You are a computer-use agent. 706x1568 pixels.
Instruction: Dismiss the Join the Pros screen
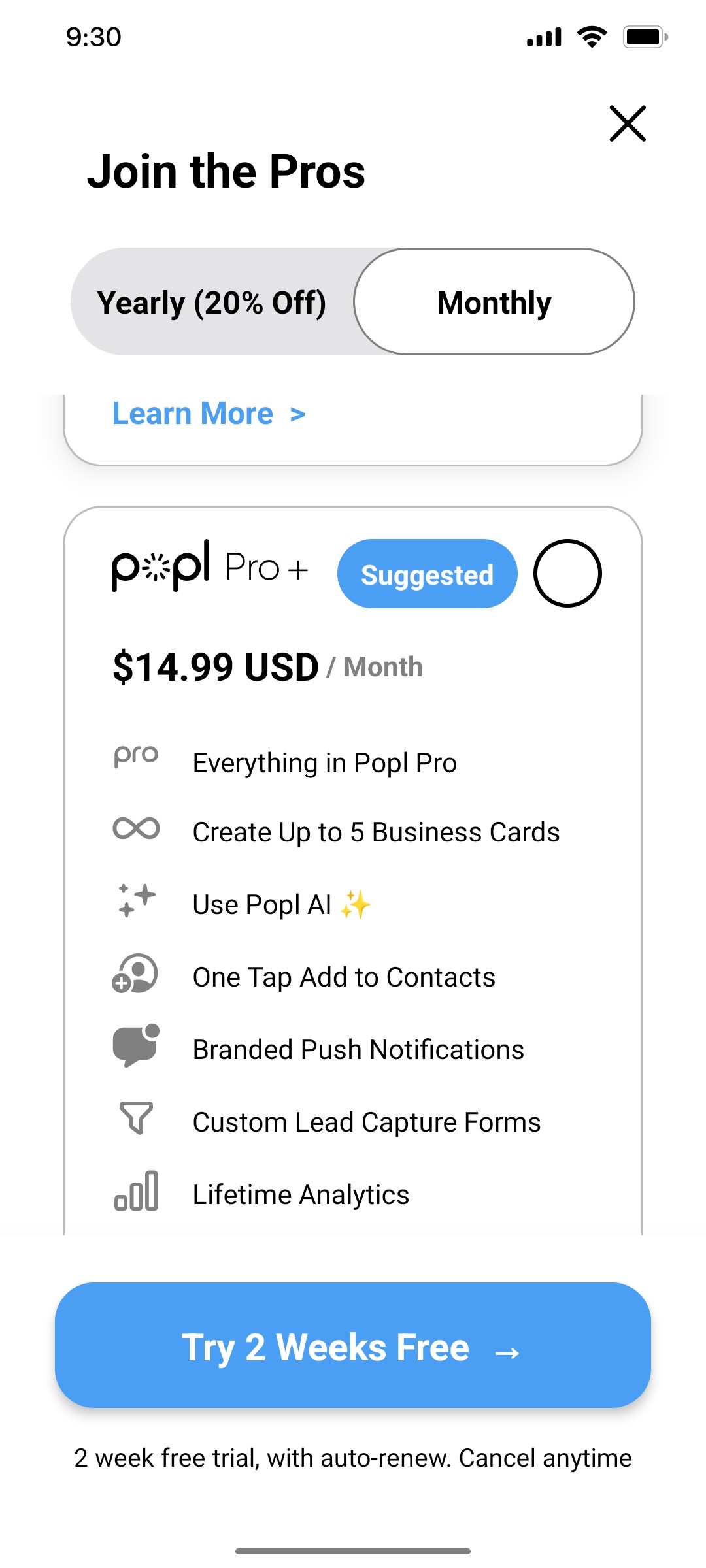(x=627, y=123)
